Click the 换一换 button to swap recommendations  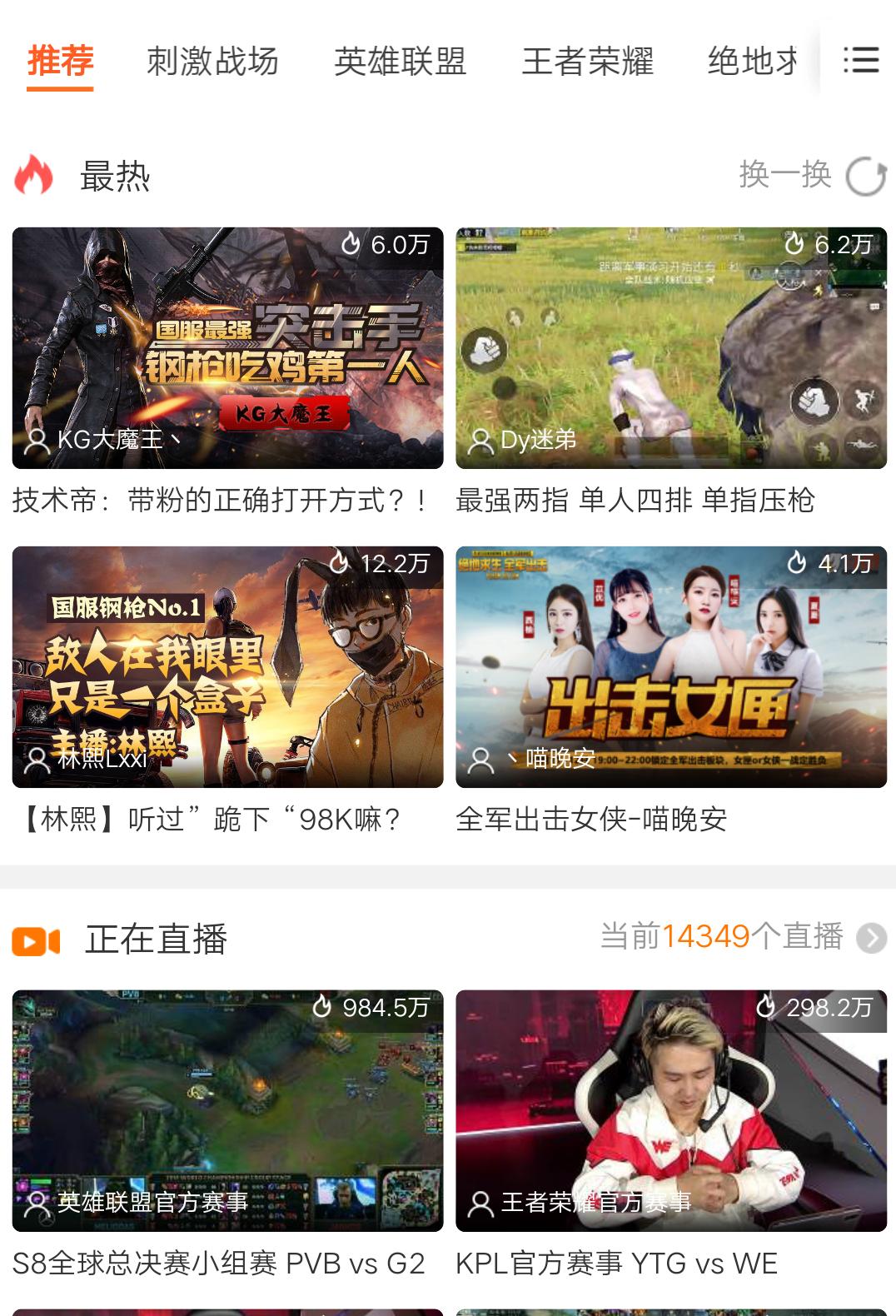pos(784,175)
